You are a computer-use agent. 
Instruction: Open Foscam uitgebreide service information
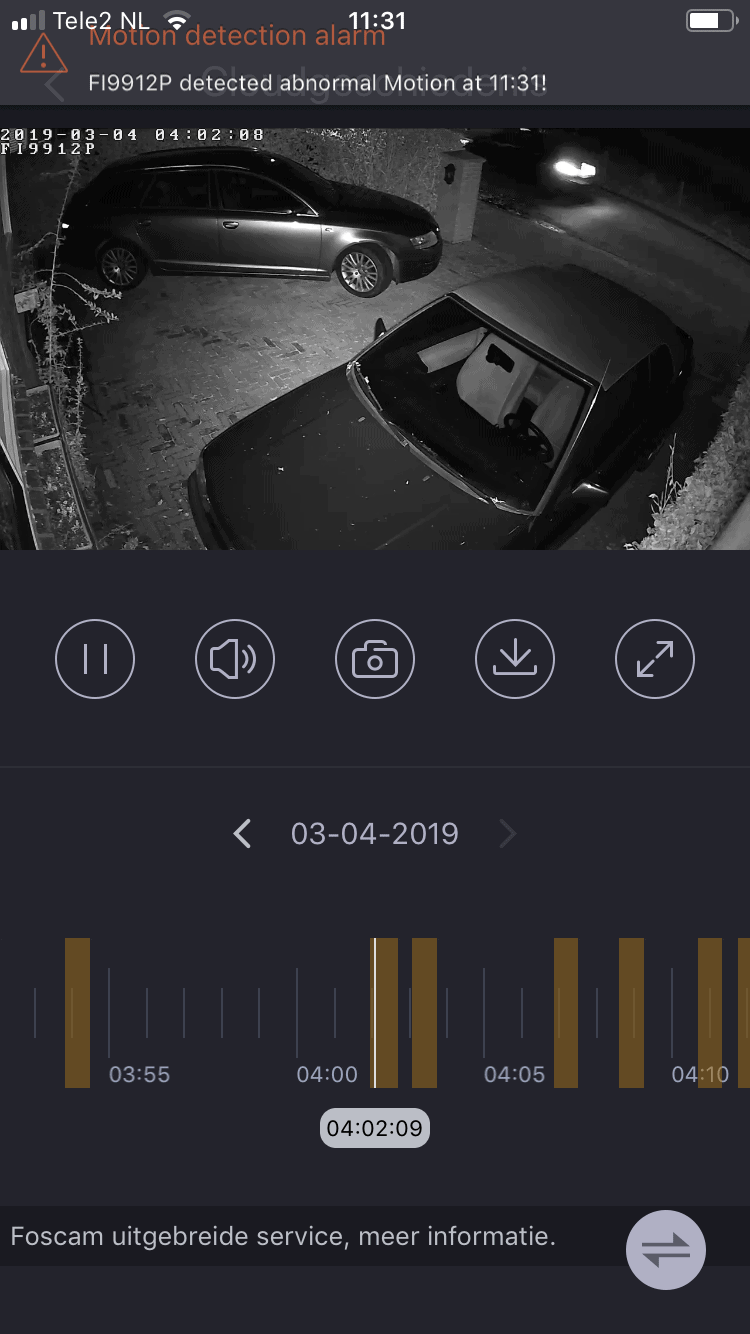click(283, 1236)
